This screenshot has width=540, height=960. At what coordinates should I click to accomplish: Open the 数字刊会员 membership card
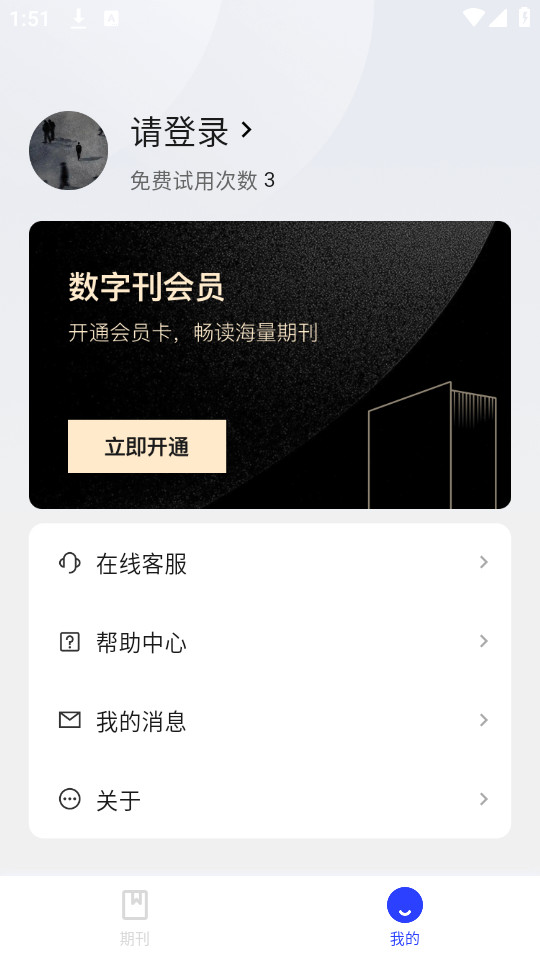point(270,365)
